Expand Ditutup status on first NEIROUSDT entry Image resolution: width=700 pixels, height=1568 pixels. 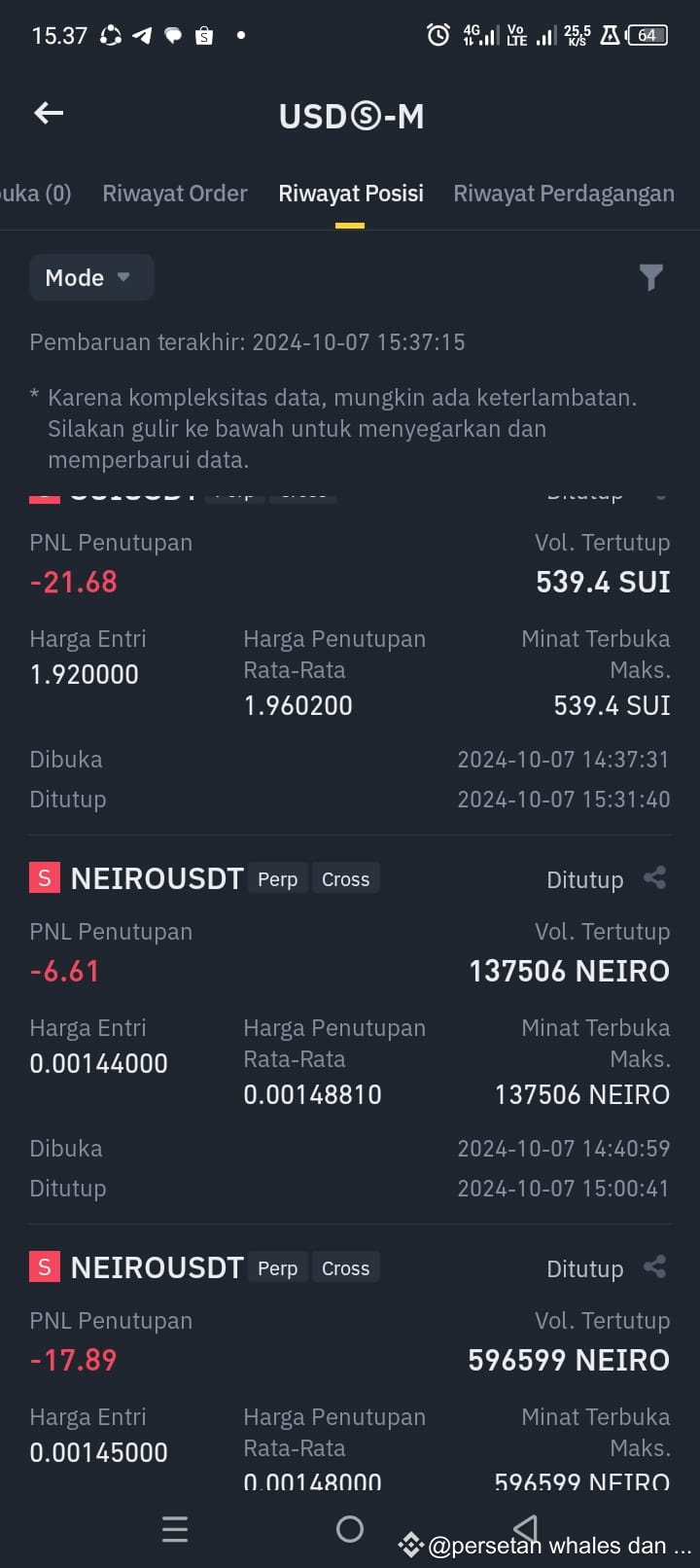point(584,878)
